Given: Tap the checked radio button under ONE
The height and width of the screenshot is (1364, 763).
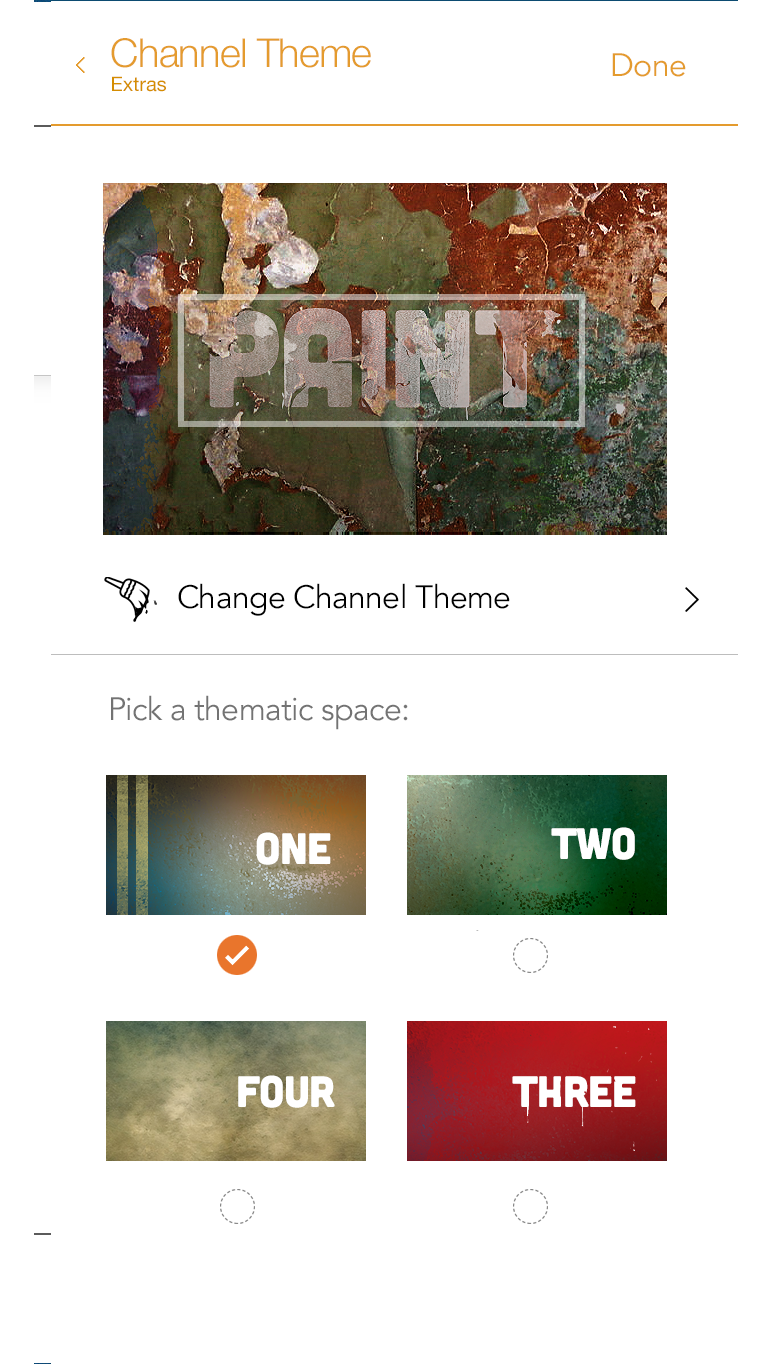Looking at the screenshot, I should tap(237, 955).
